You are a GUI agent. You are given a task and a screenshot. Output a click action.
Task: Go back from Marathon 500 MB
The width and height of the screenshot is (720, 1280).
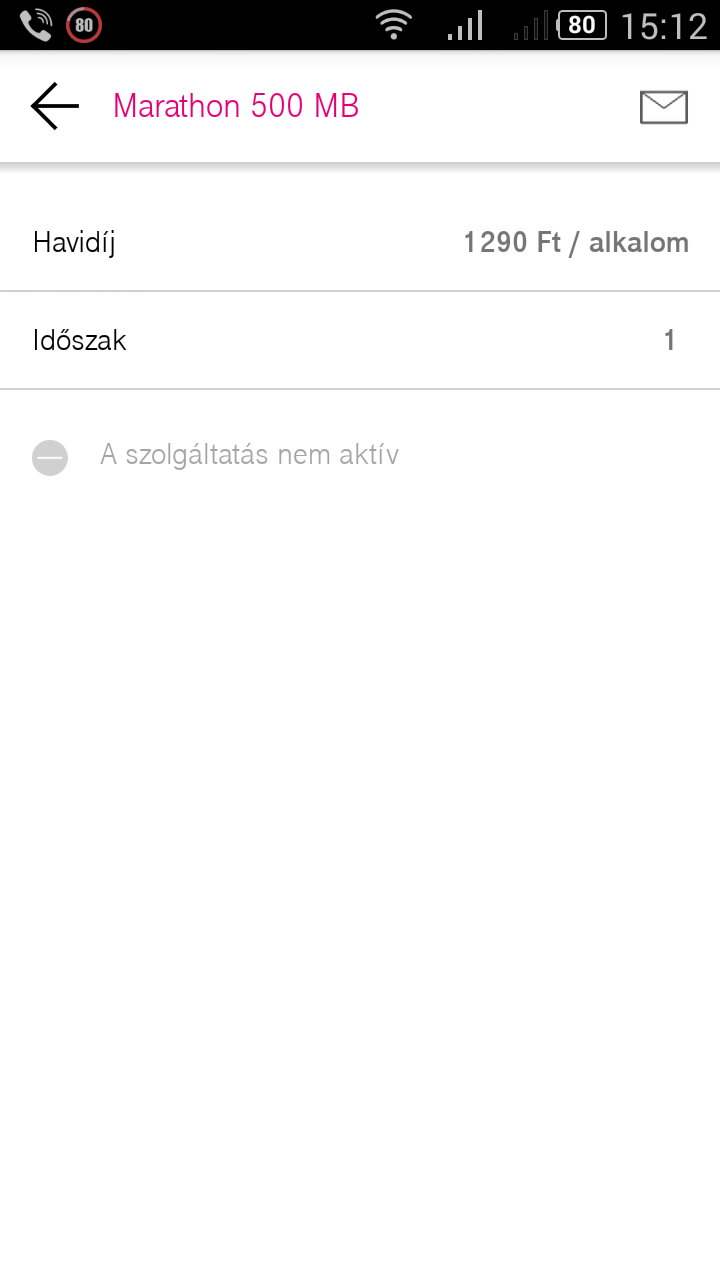click(55, 106)
